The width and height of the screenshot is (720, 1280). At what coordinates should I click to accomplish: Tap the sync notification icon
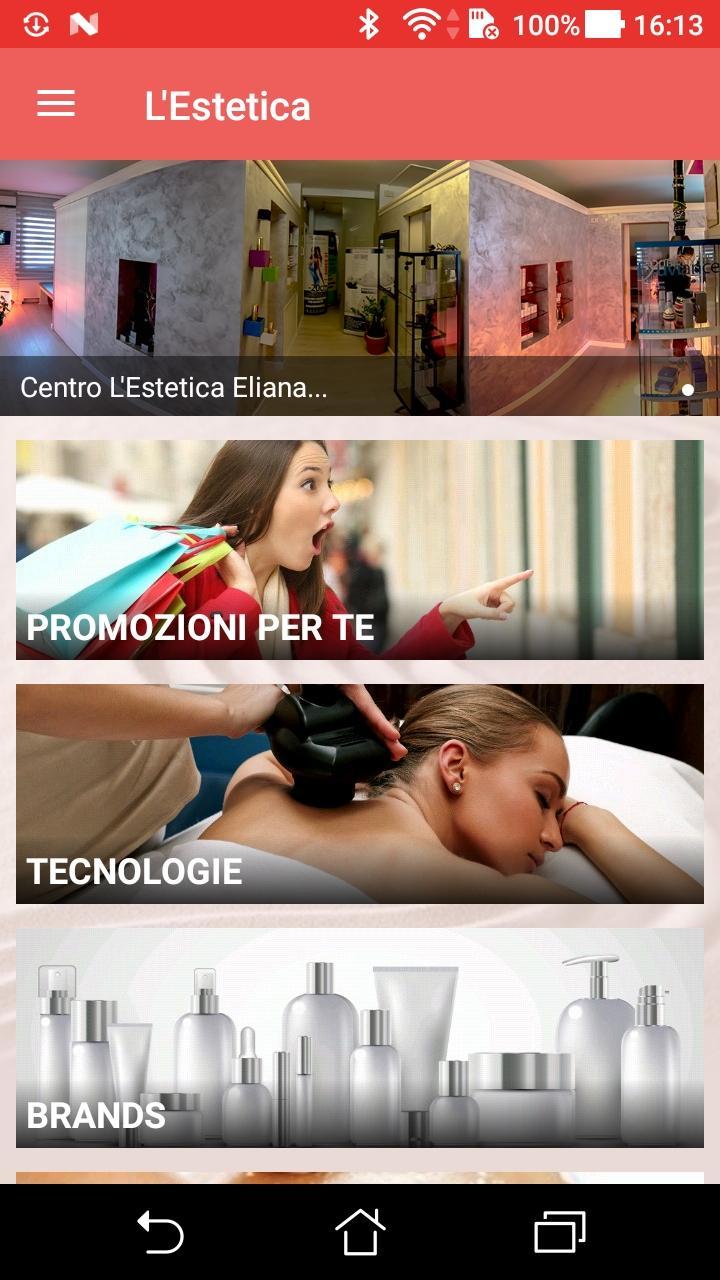(x=36, y=24)
